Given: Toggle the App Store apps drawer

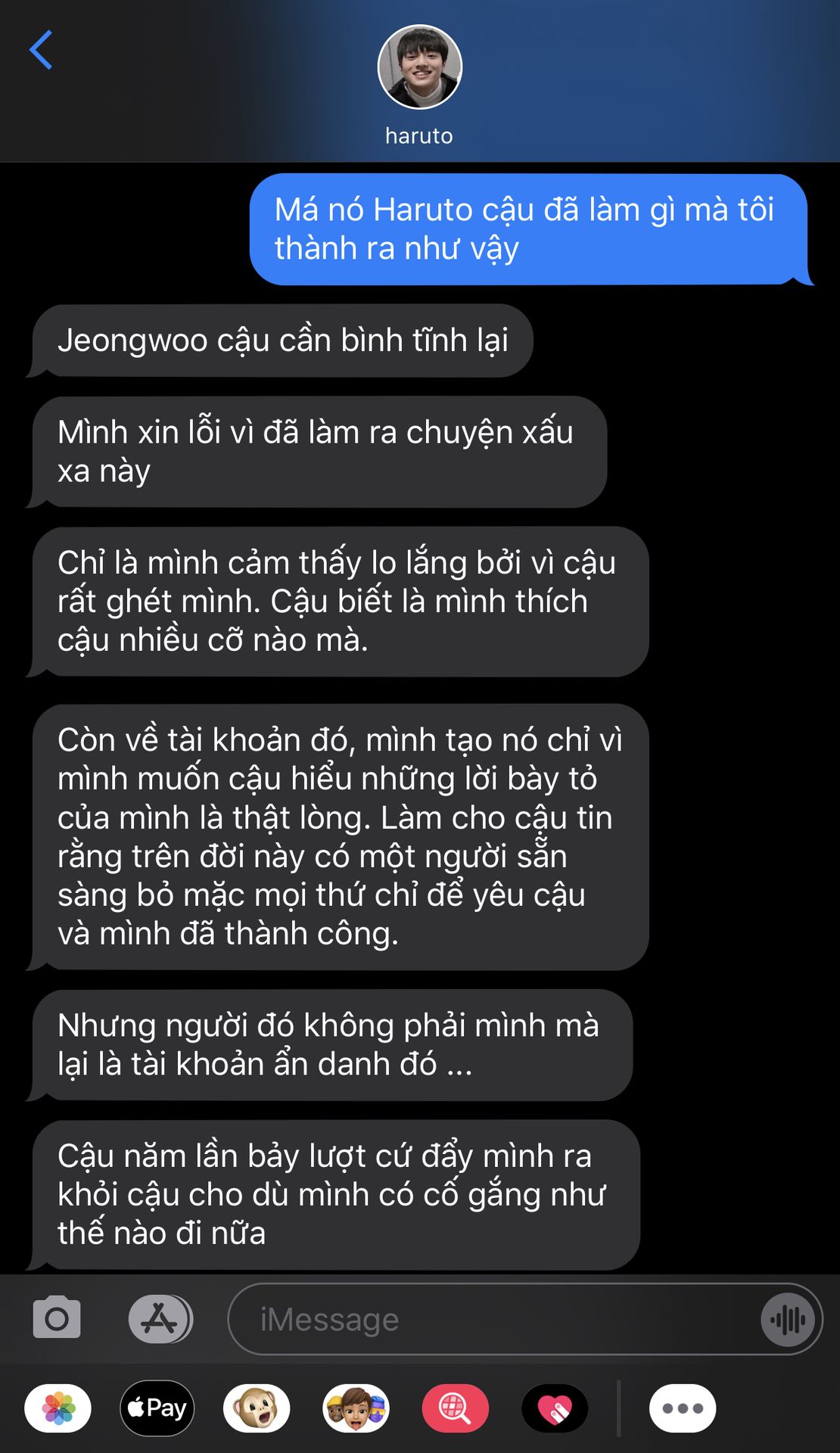Looking at the screenshot, I should [x=160, y=1319].
